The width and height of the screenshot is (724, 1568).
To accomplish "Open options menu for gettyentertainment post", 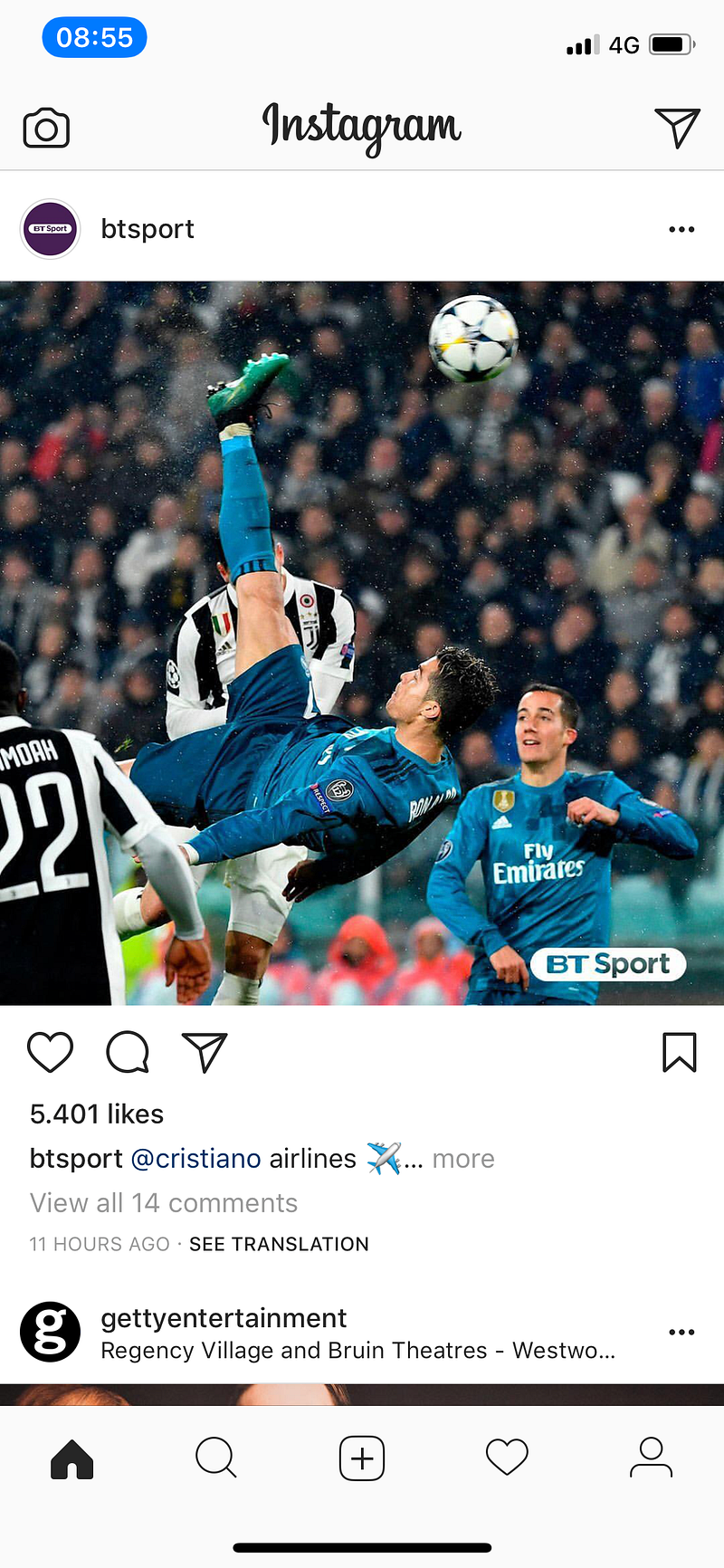I will (x=681, y=1332).
